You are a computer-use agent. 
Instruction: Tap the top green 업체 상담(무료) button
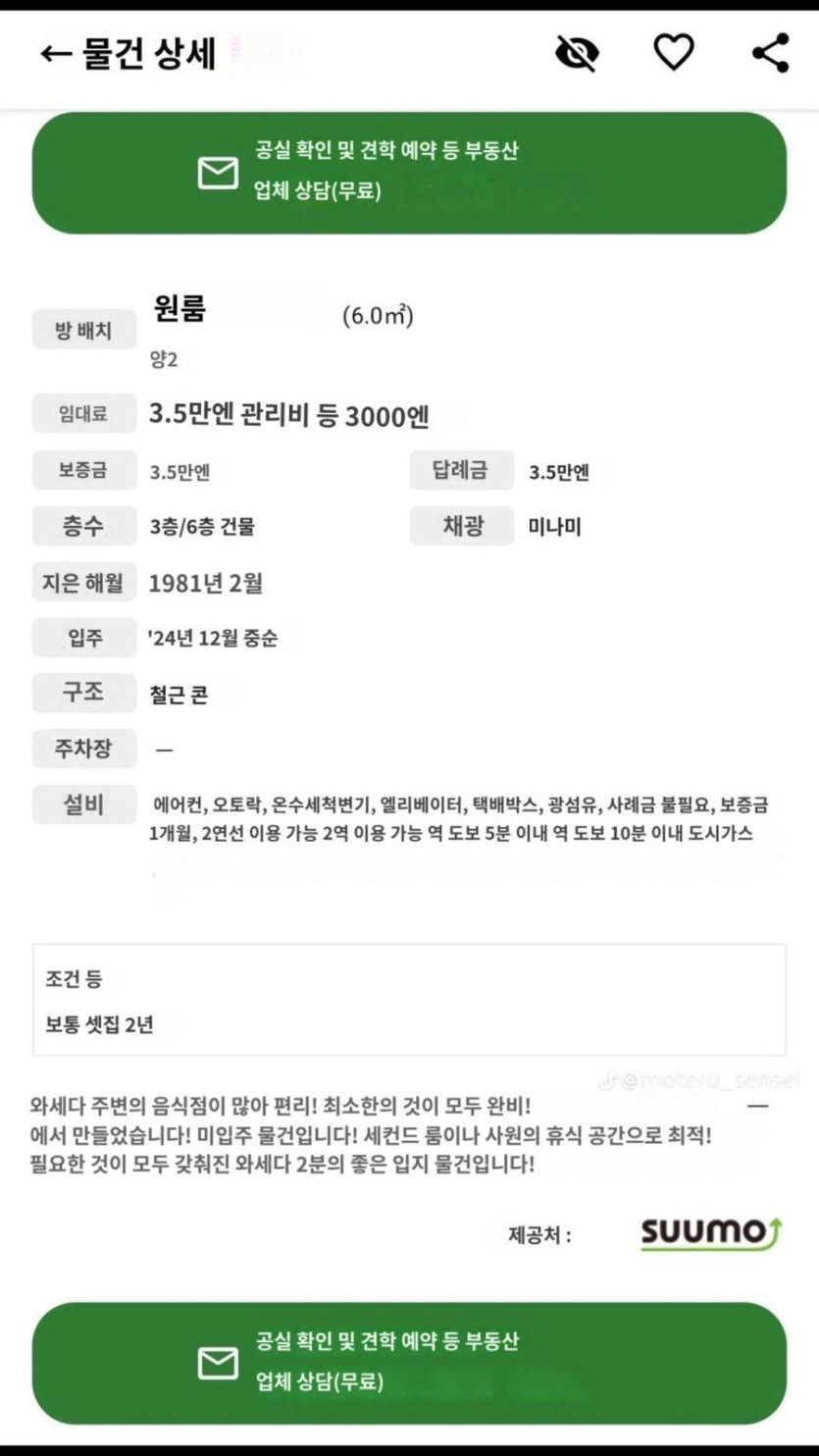[409, 173]
